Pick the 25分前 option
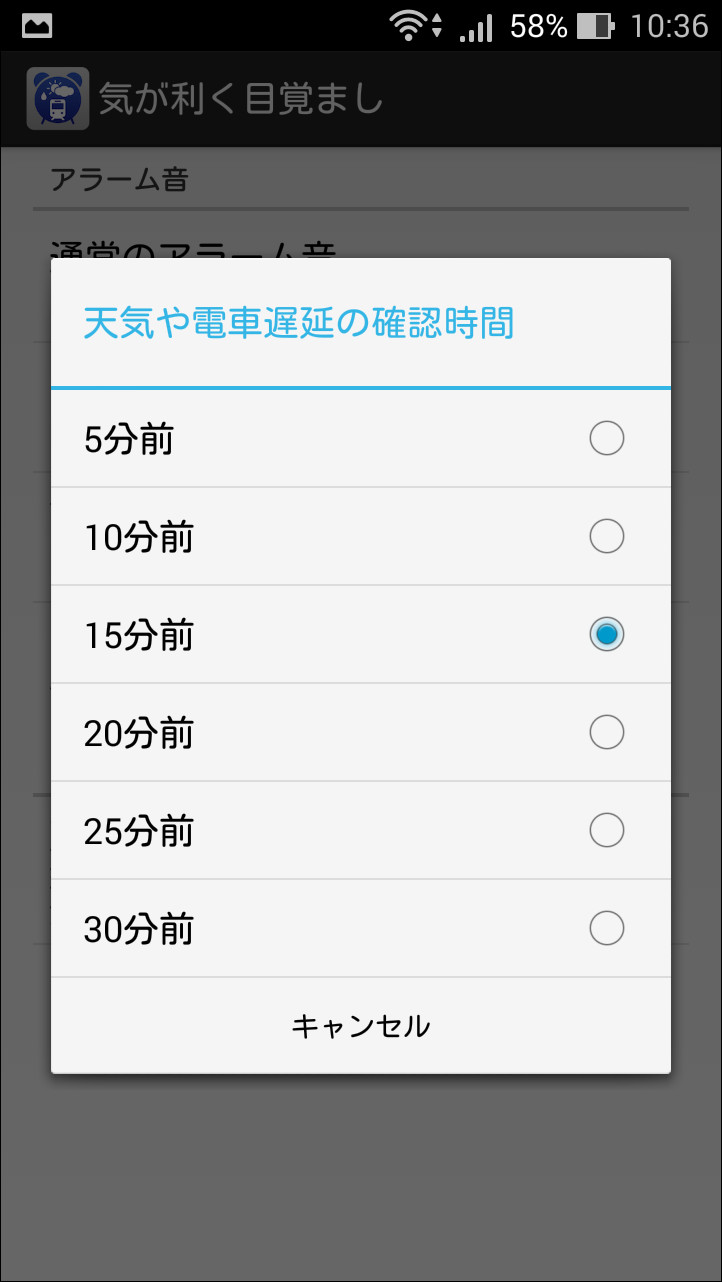This screenshot has height=1282, width=722. (607, 830)
